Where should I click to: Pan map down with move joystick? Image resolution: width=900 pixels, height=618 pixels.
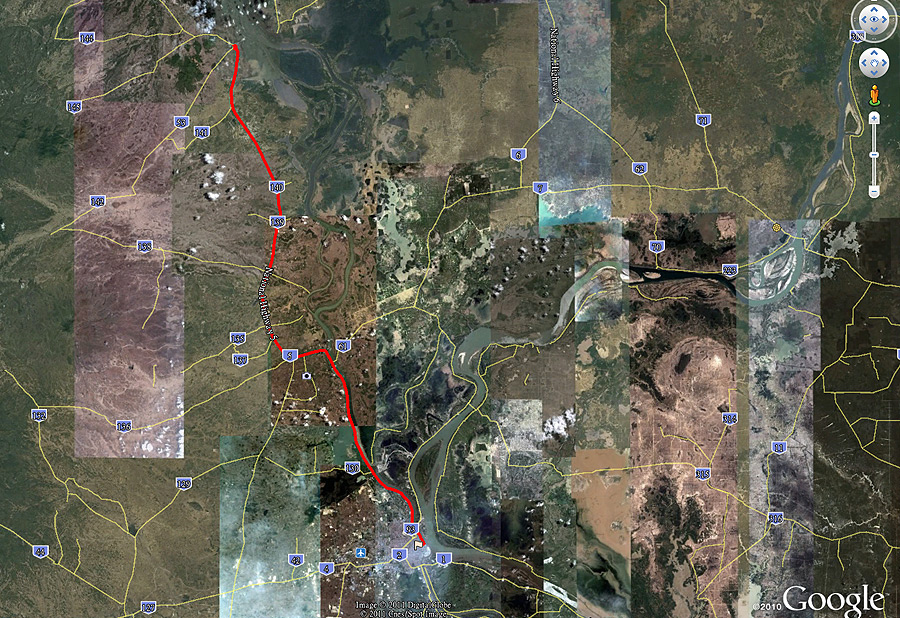tap(874, 73)
